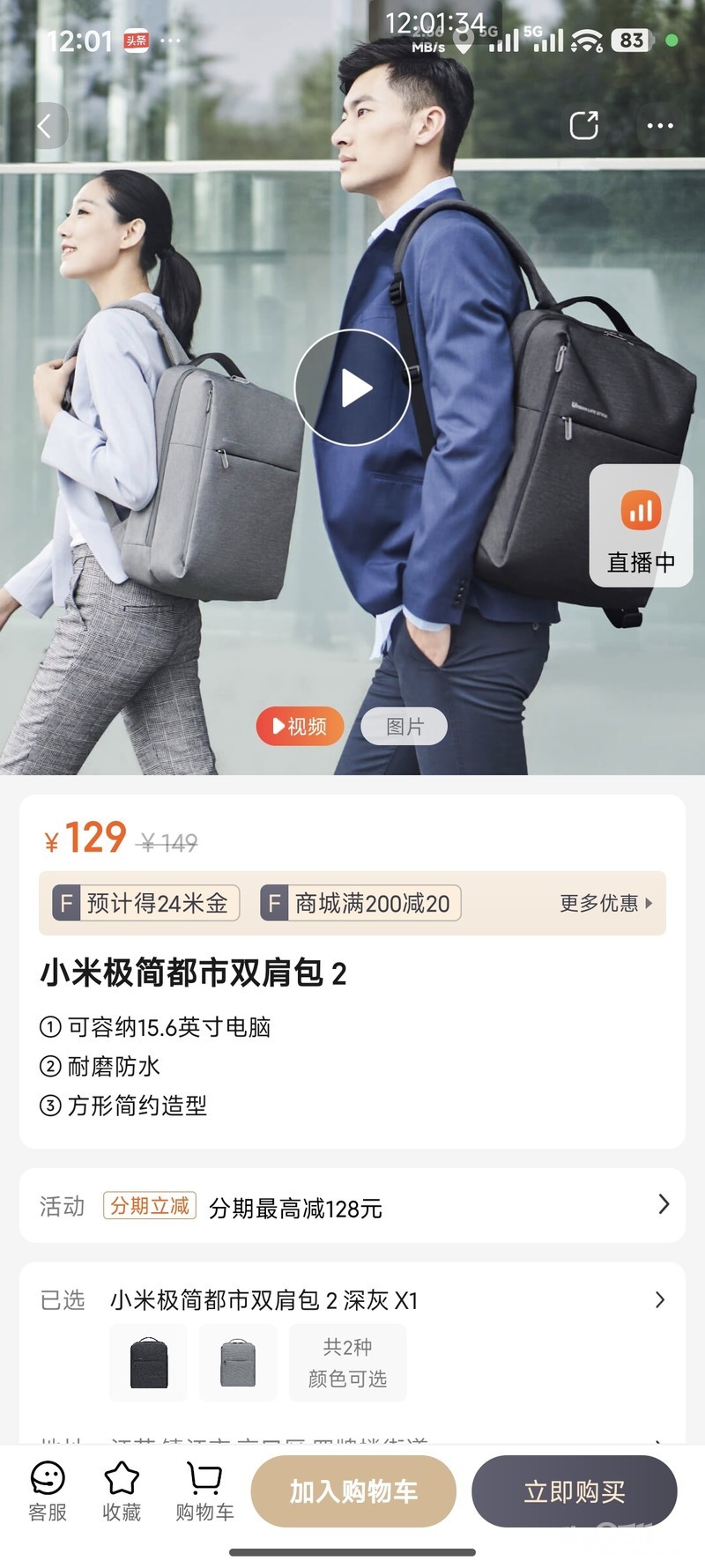Open the 已选 selected variant row
The width and height of the screenshot is (705, 1568).
(x=352, y=1300)
